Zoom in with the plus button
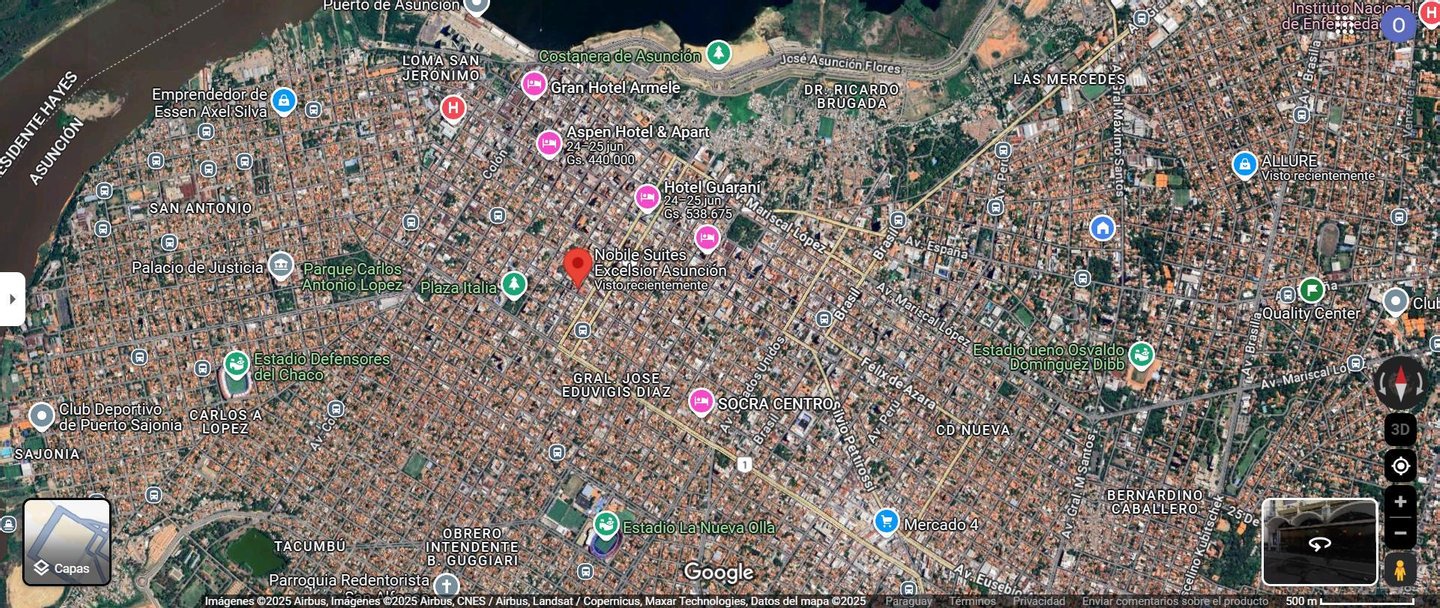The width and height of the screenshot is (1440, 608). click(1400, 502)
